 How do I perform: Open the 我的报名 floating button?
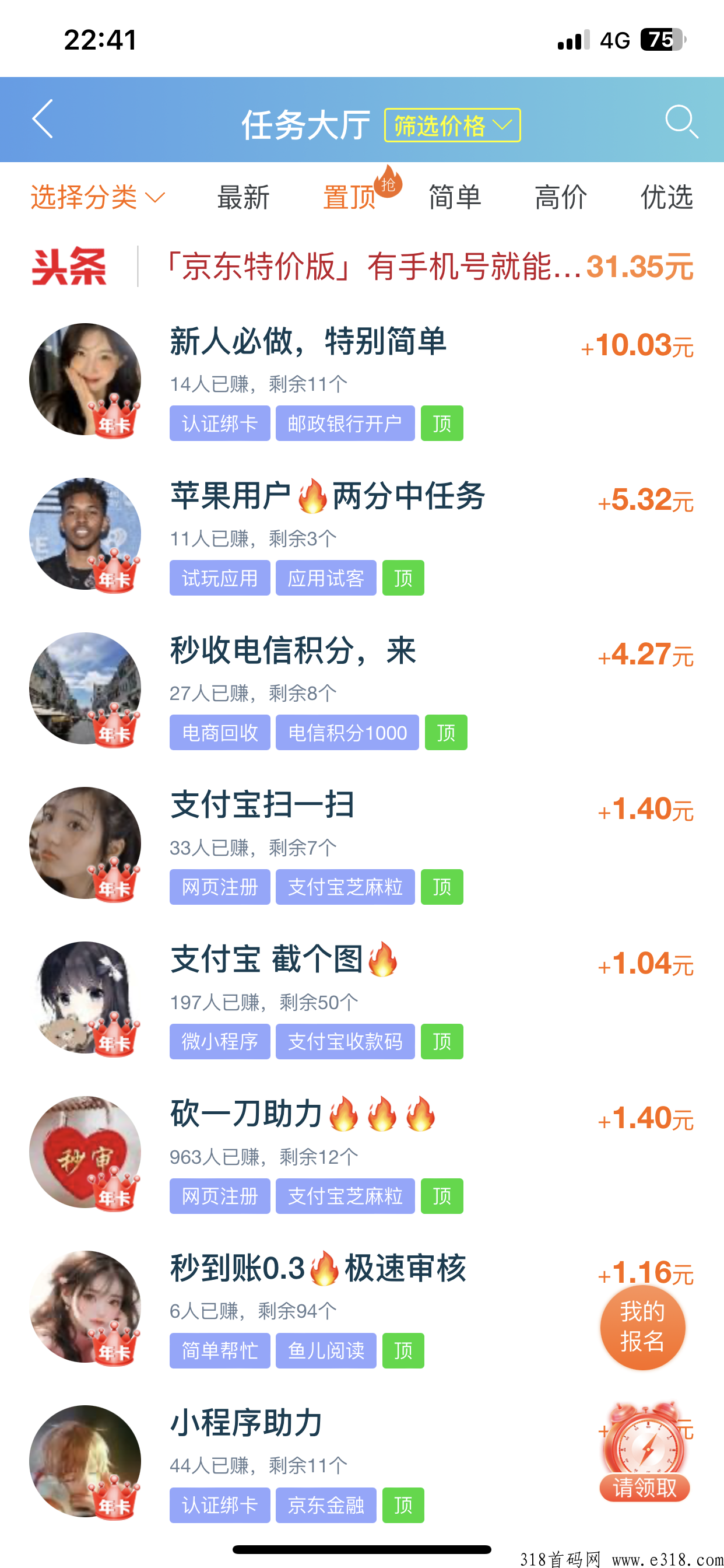(642, 1327)
